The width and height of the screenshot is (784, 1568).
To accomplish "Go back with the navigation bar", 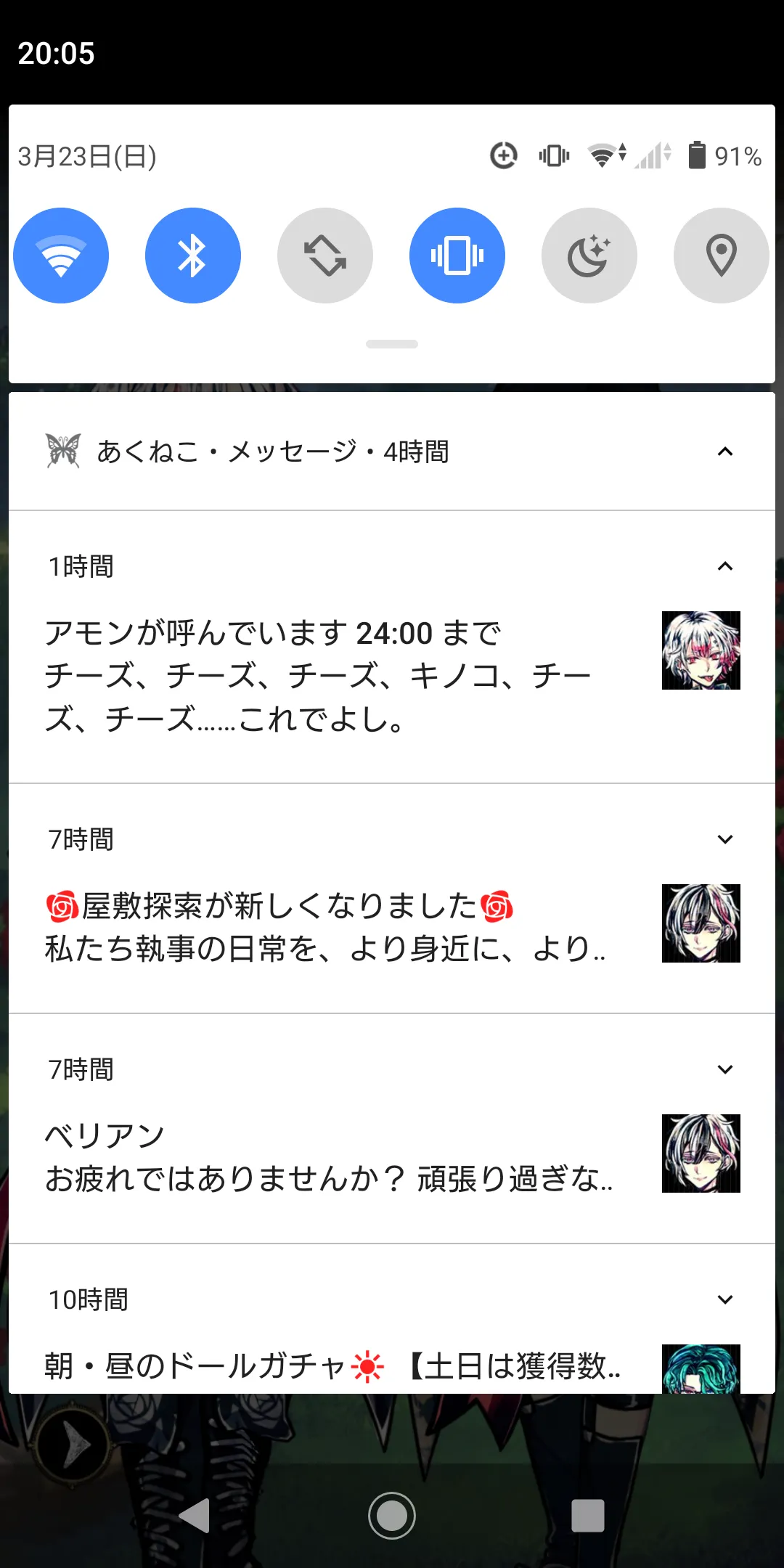I will point(195,1516).
